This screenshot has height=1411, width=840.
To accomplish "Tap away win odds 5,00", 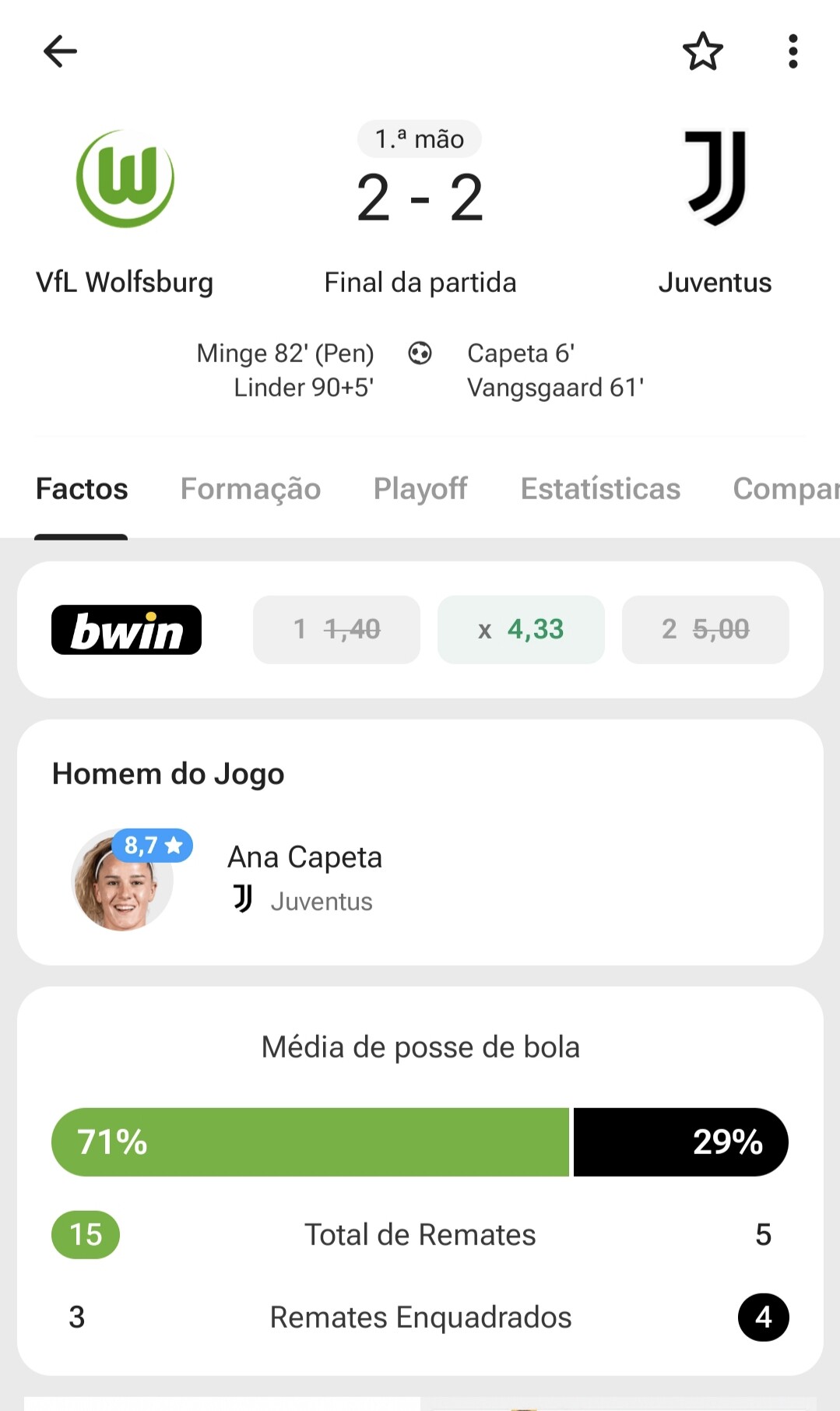I will [x=705, y=629].
